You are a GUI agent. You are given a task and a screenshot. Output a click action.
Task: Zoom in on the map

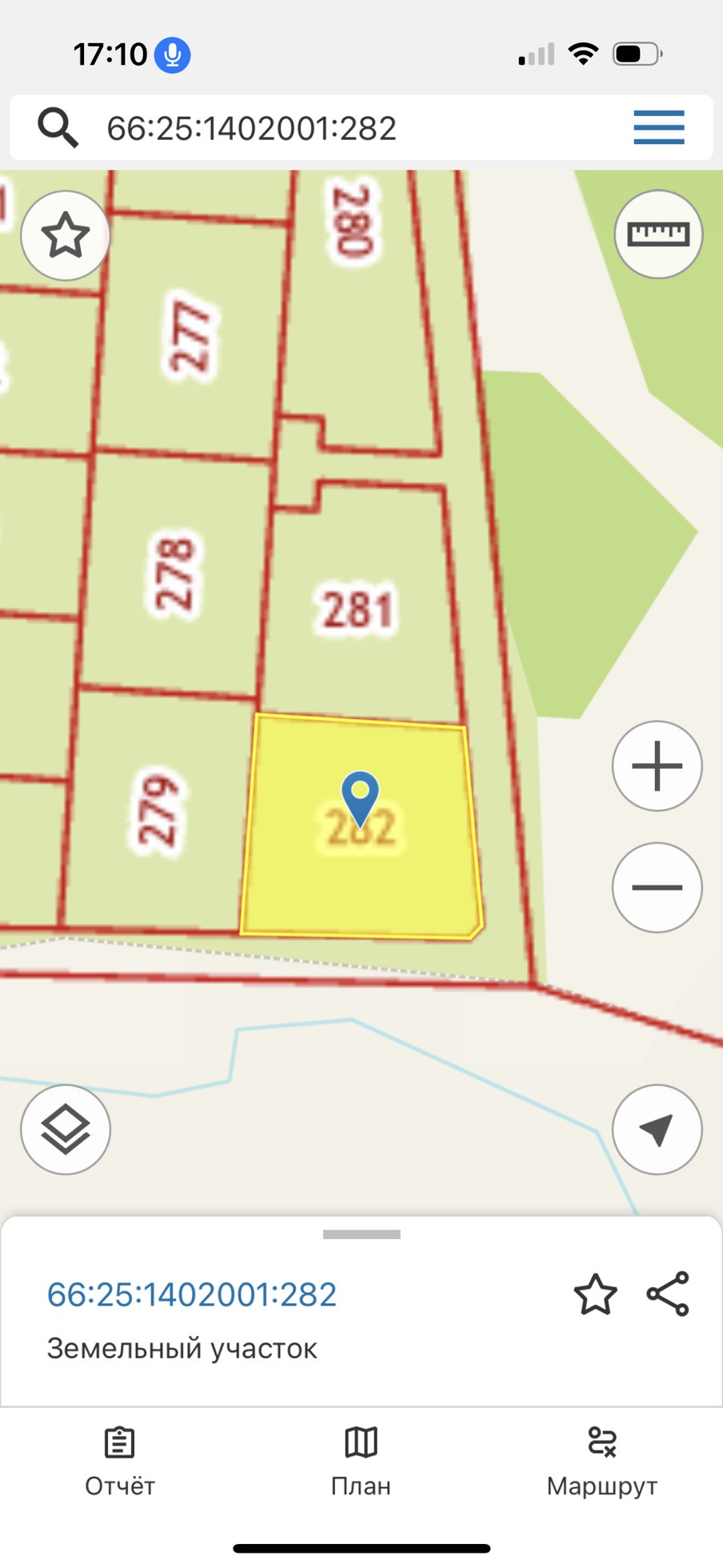[x=657, y=766]
